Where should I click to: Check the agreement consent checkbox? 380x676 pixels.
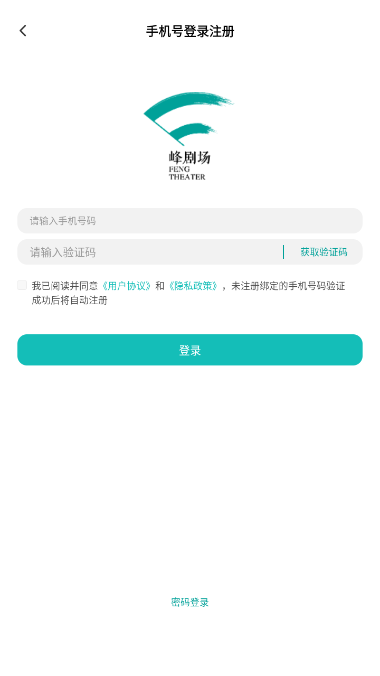(22, 285)
